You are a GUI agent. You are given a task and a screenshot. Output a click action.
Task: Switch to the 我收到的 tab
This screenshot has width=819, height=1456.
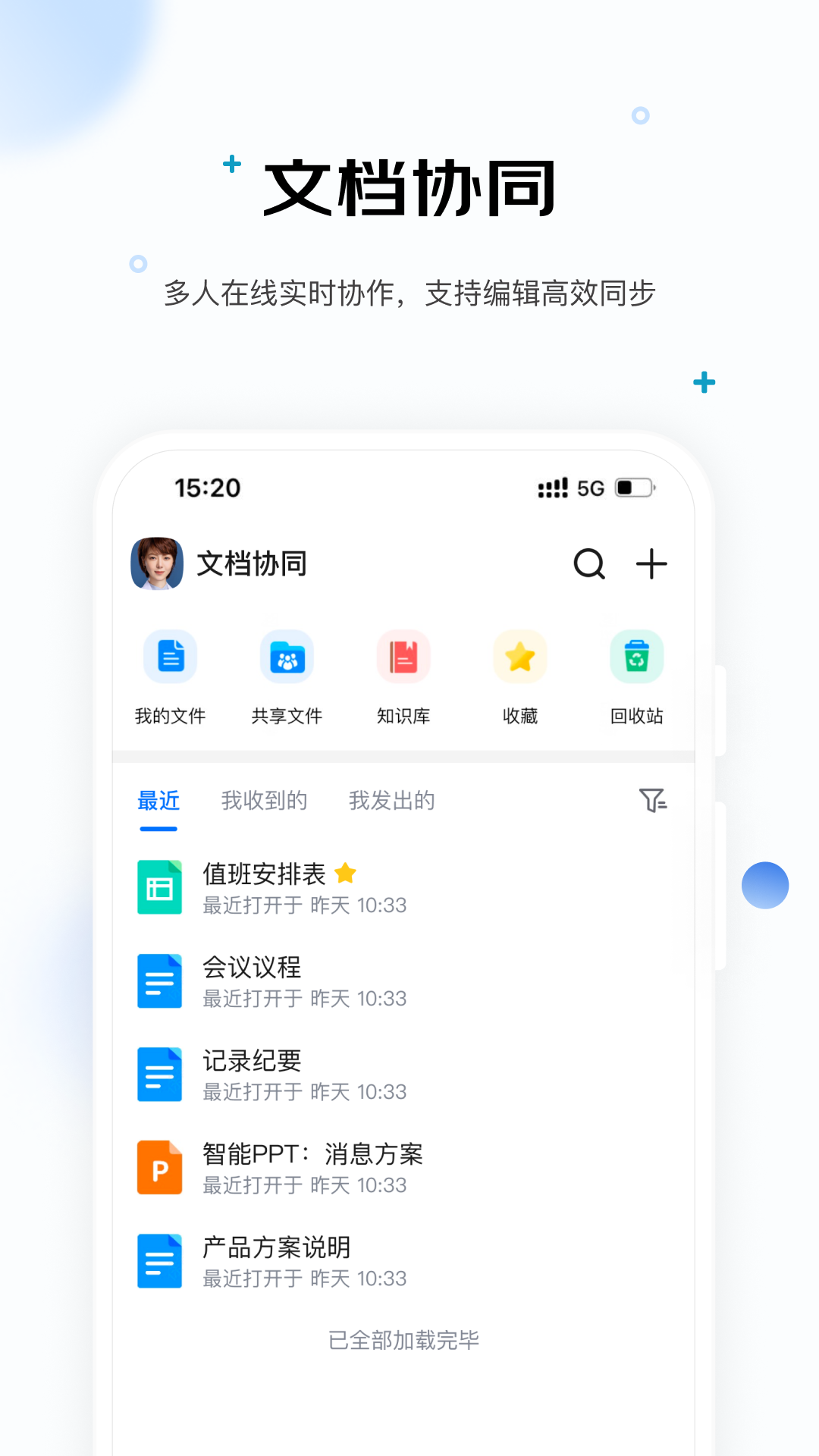coord(263,801)
